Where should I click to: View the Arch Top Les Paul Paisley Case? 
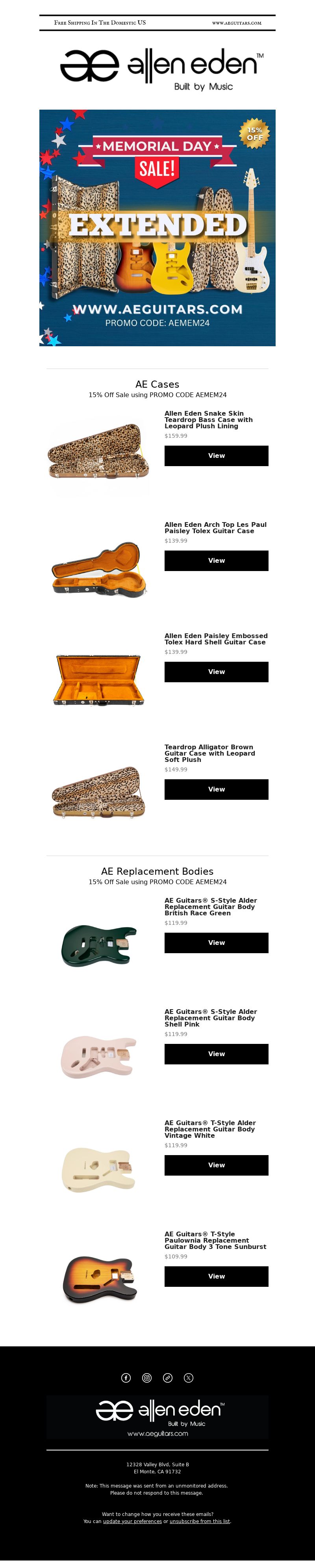click(216, 561)
